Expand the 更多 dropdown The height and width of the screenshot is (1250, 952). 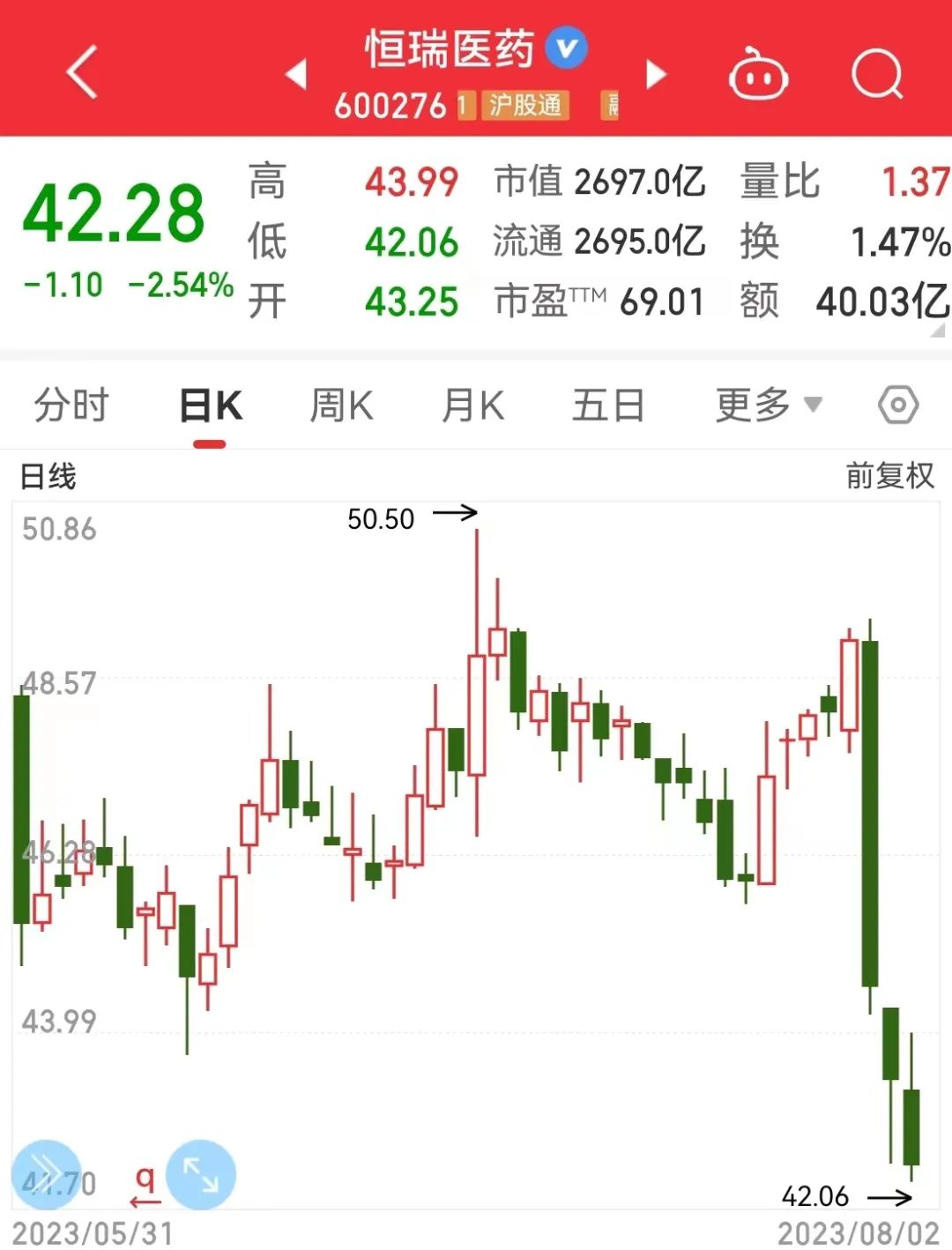pos(767,406)
